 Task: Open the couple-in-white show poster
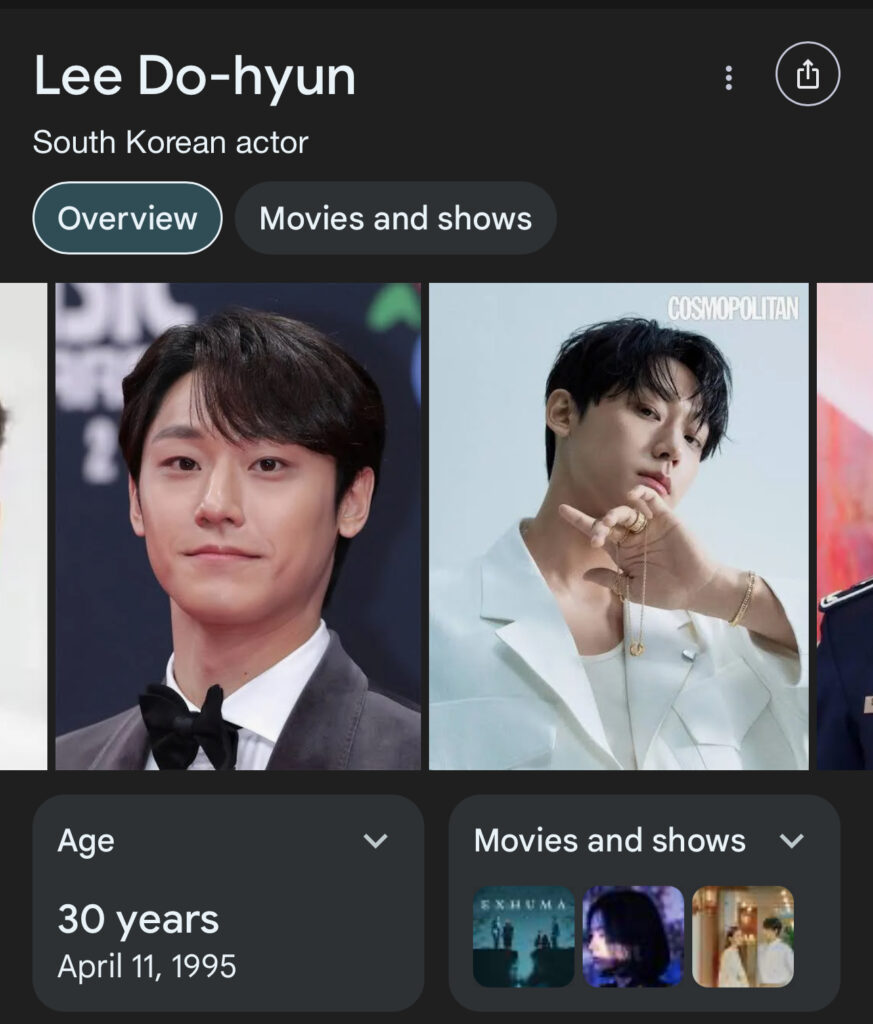coord(743,936)
